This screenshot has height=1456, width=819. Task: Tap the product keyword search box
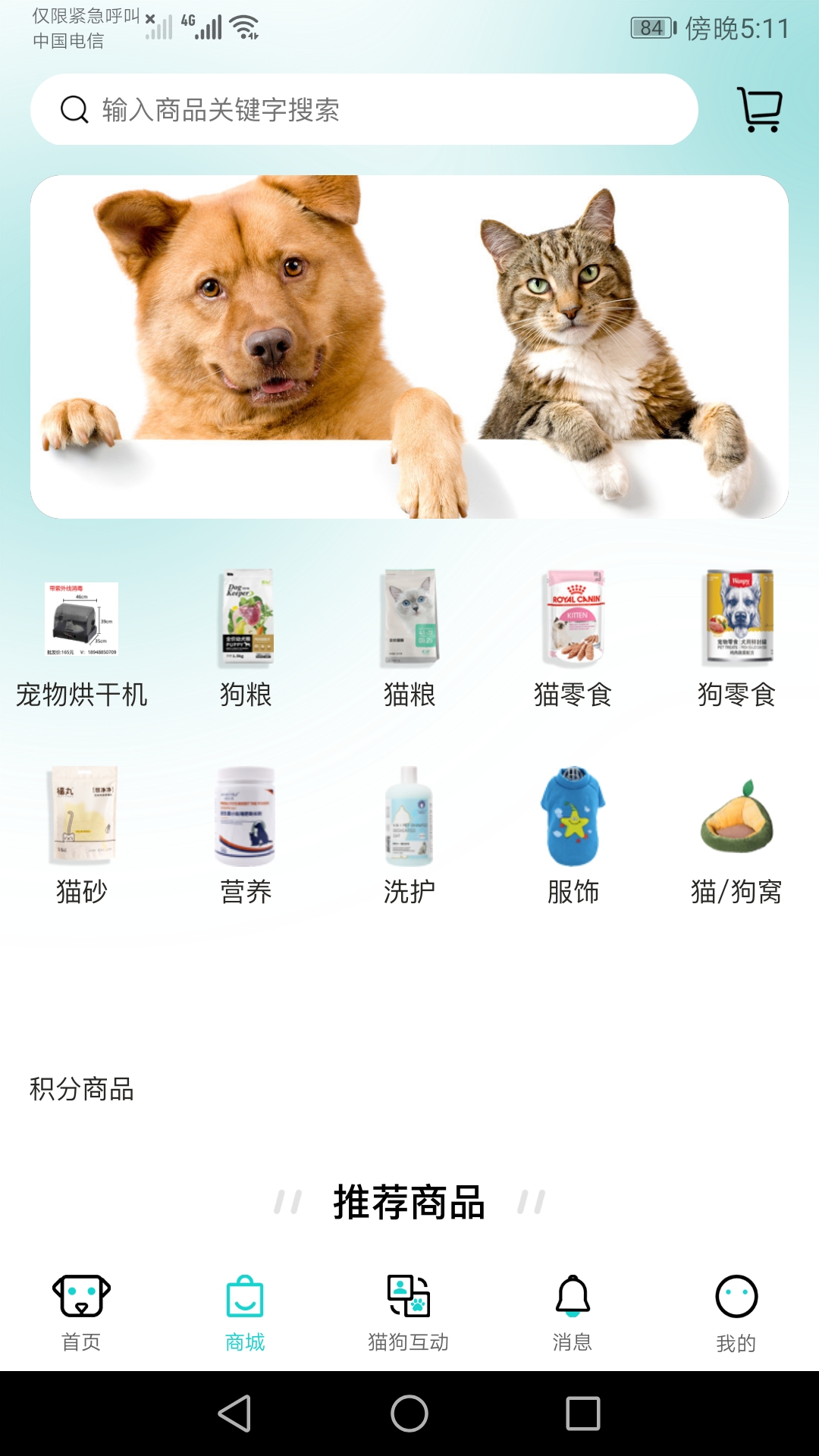364,109
